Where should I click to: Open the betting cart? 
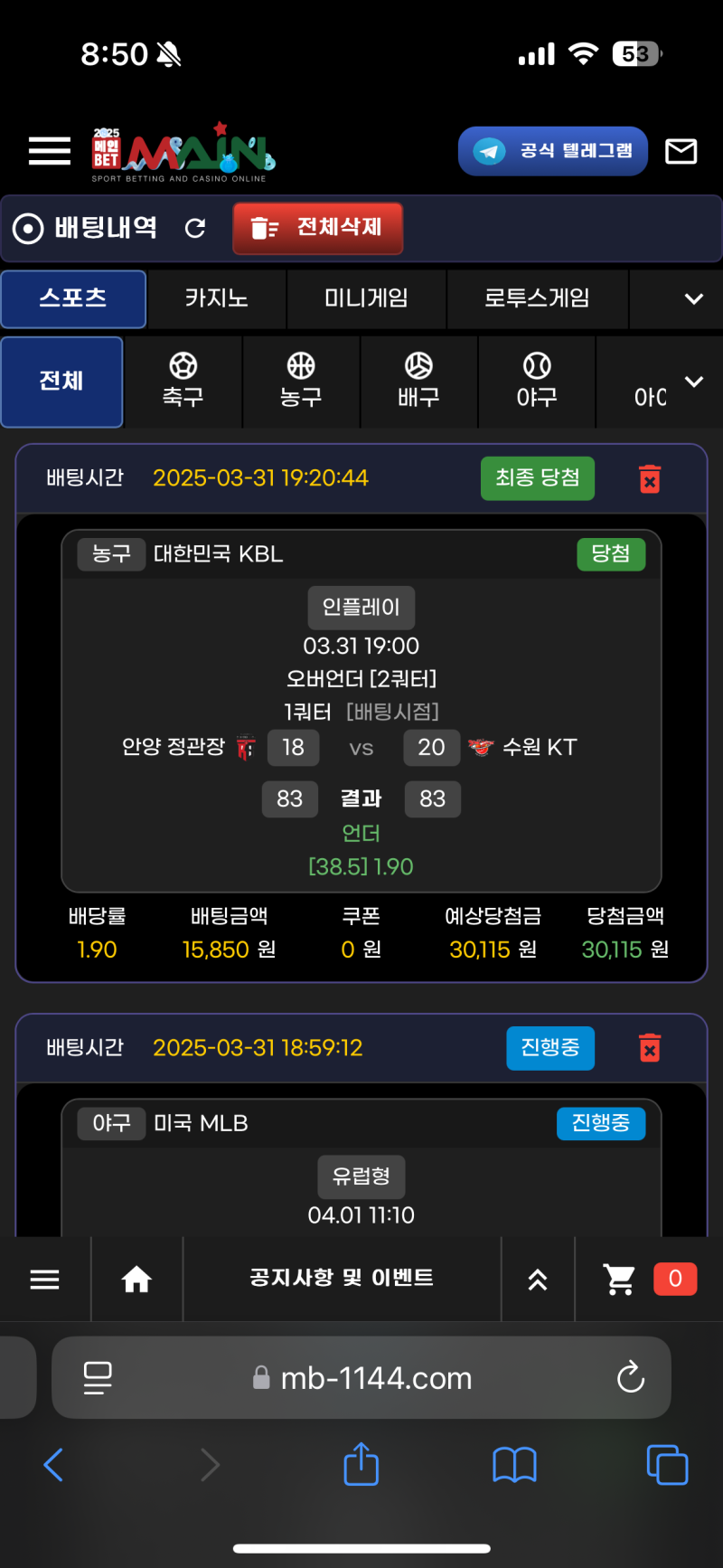point(620,1279)
